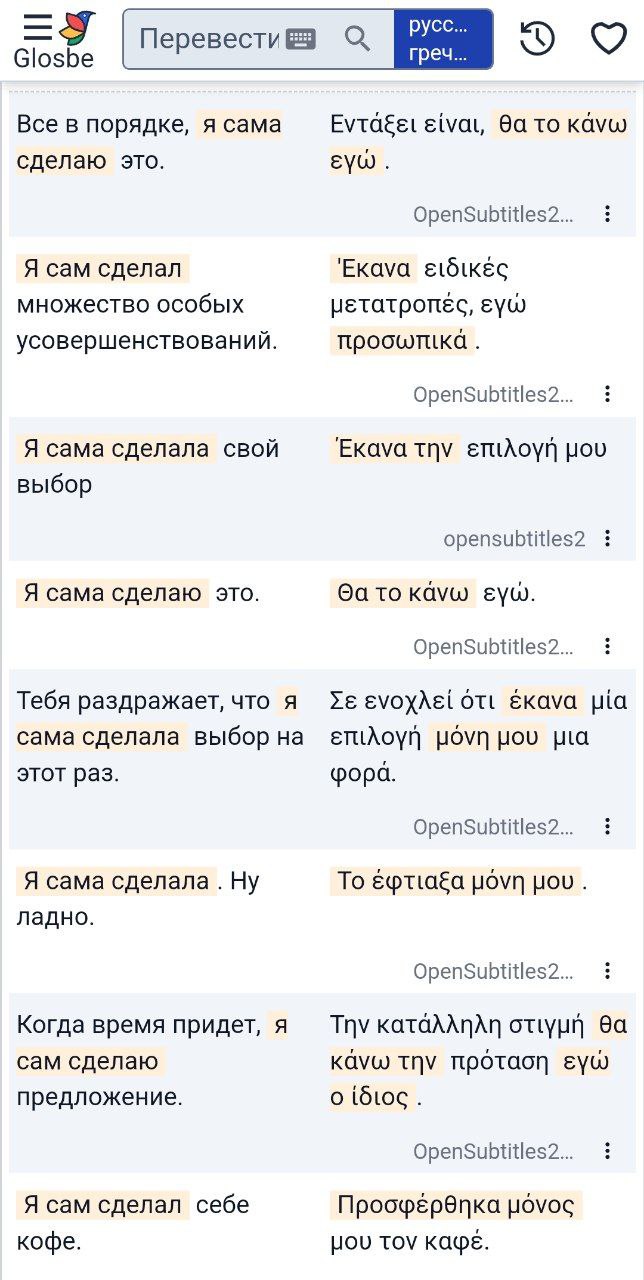
Task: Change the Russian-Greek language pair
Action: pyautogui.click(x=443, y=39)
